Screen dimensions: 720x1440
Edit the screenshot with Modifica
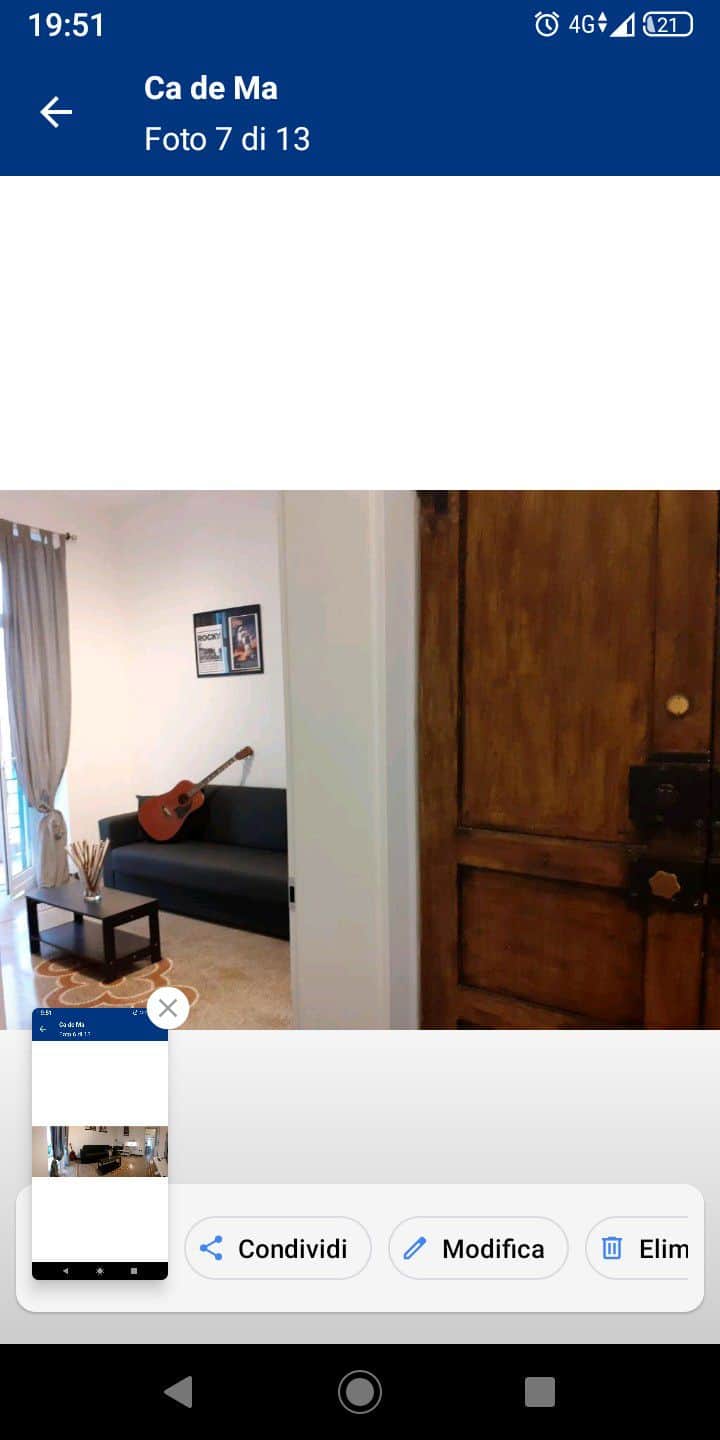click(478, 1248)
